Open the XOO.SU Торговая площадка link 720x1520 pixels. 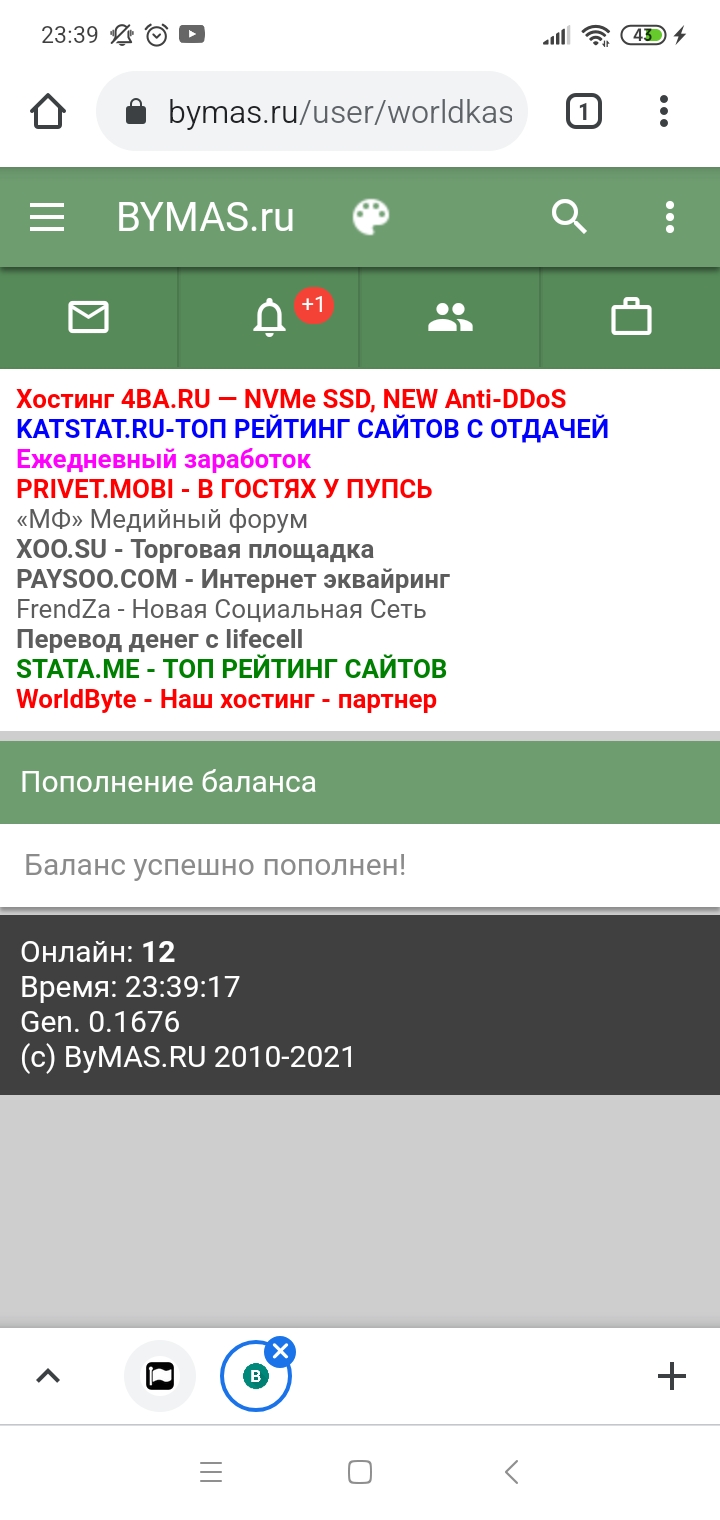pos(195,549)
